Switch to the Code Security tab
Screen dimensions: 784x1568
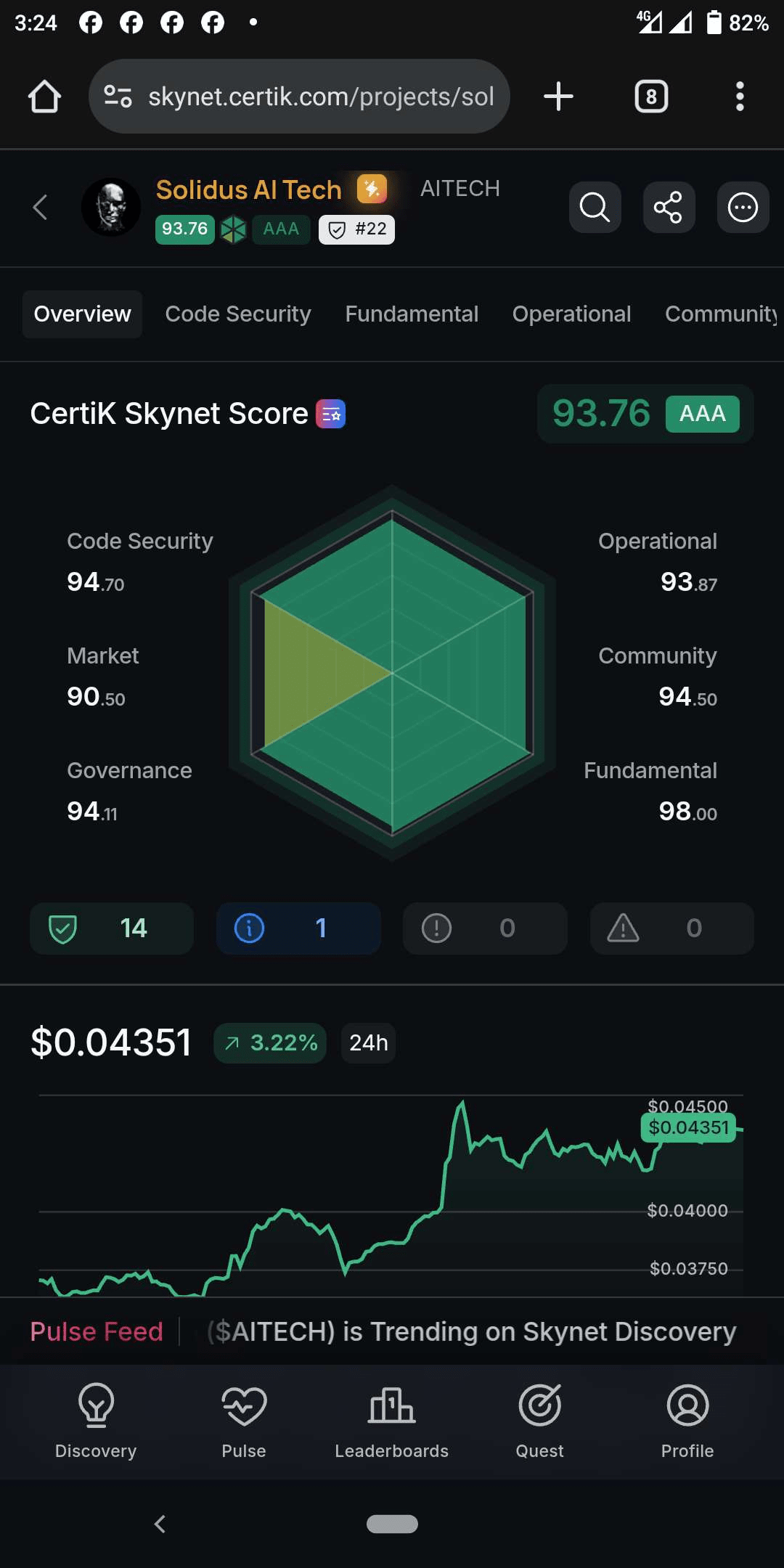tap(237, 314)
